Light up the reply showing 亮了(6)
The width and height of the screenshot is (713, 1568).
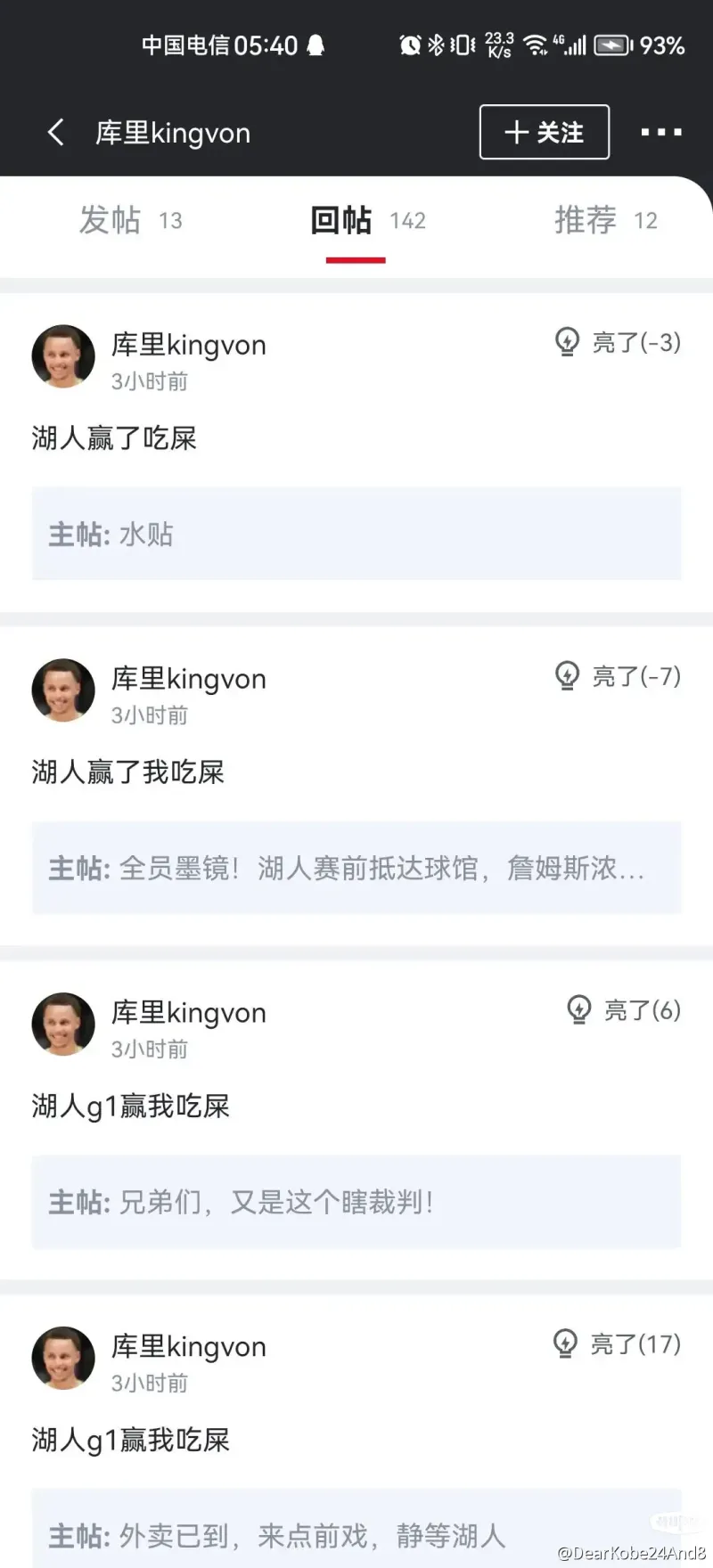click(x=624, y=1010)
